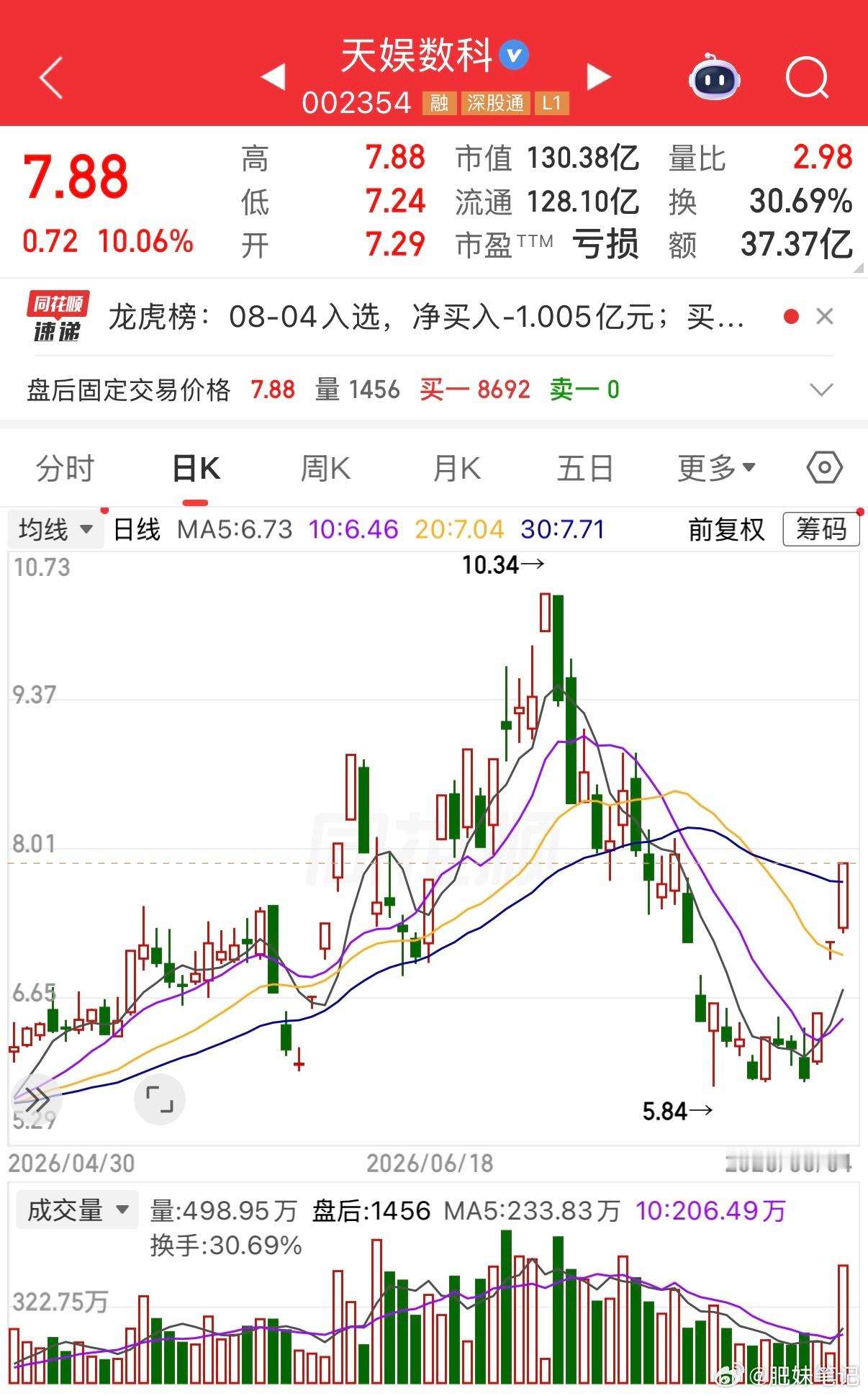Switch to the previous stock

coord(273,77)
